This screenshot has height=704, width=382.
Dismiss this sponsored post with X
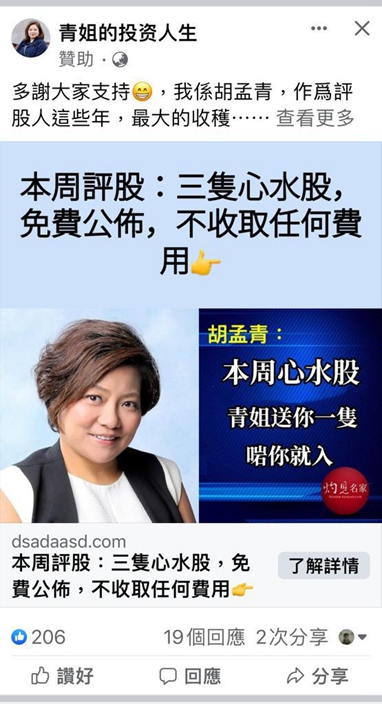[x=362, y=29]
